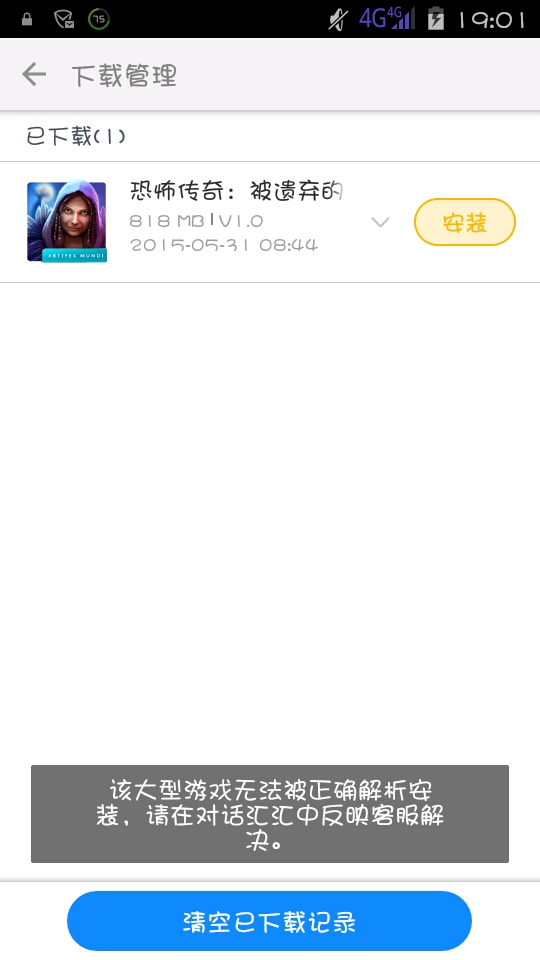540x960 pixels.
Task: Tap 清空已下载记录 to clear download records
Action: point(269,921)
